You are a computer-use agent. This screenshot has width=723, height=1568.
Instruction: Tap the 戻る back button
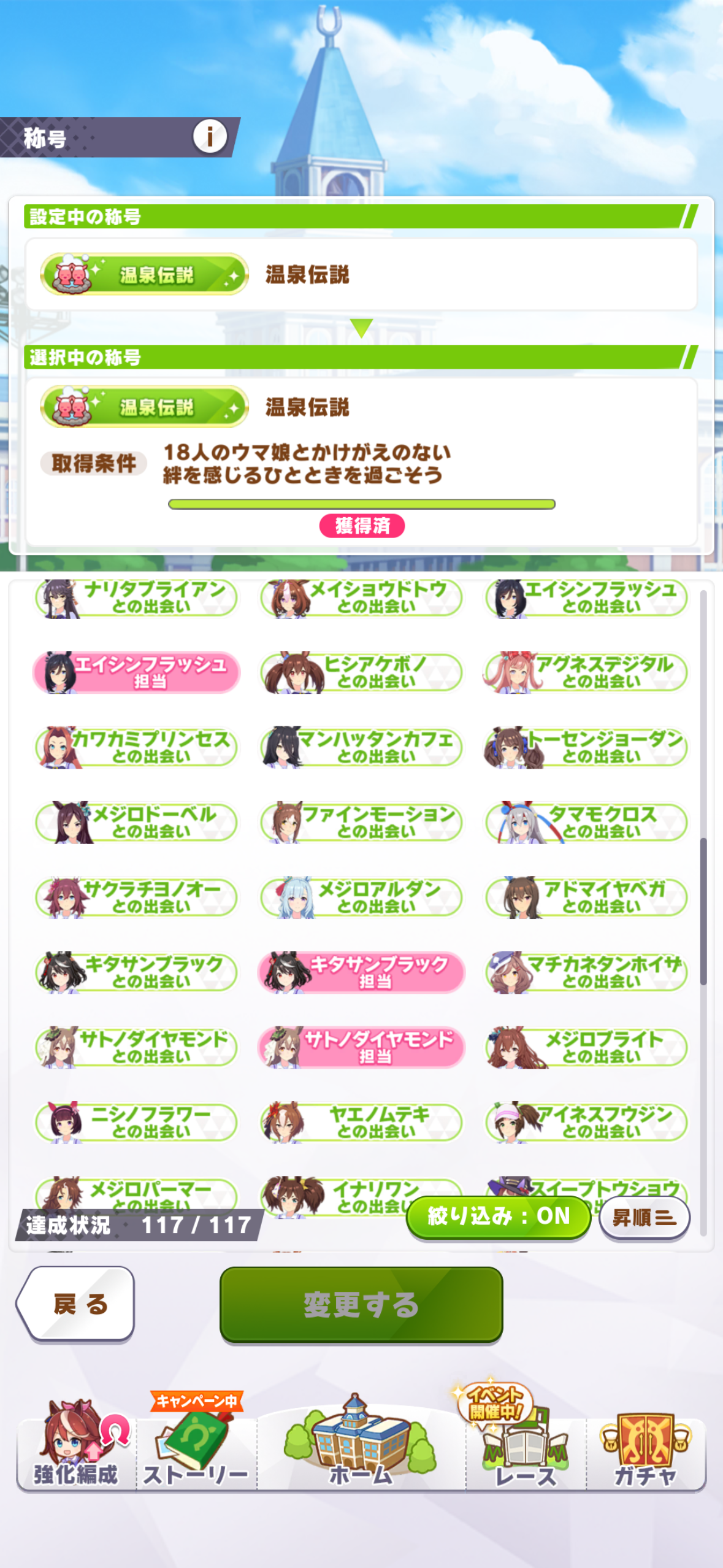click(77, 1304)
